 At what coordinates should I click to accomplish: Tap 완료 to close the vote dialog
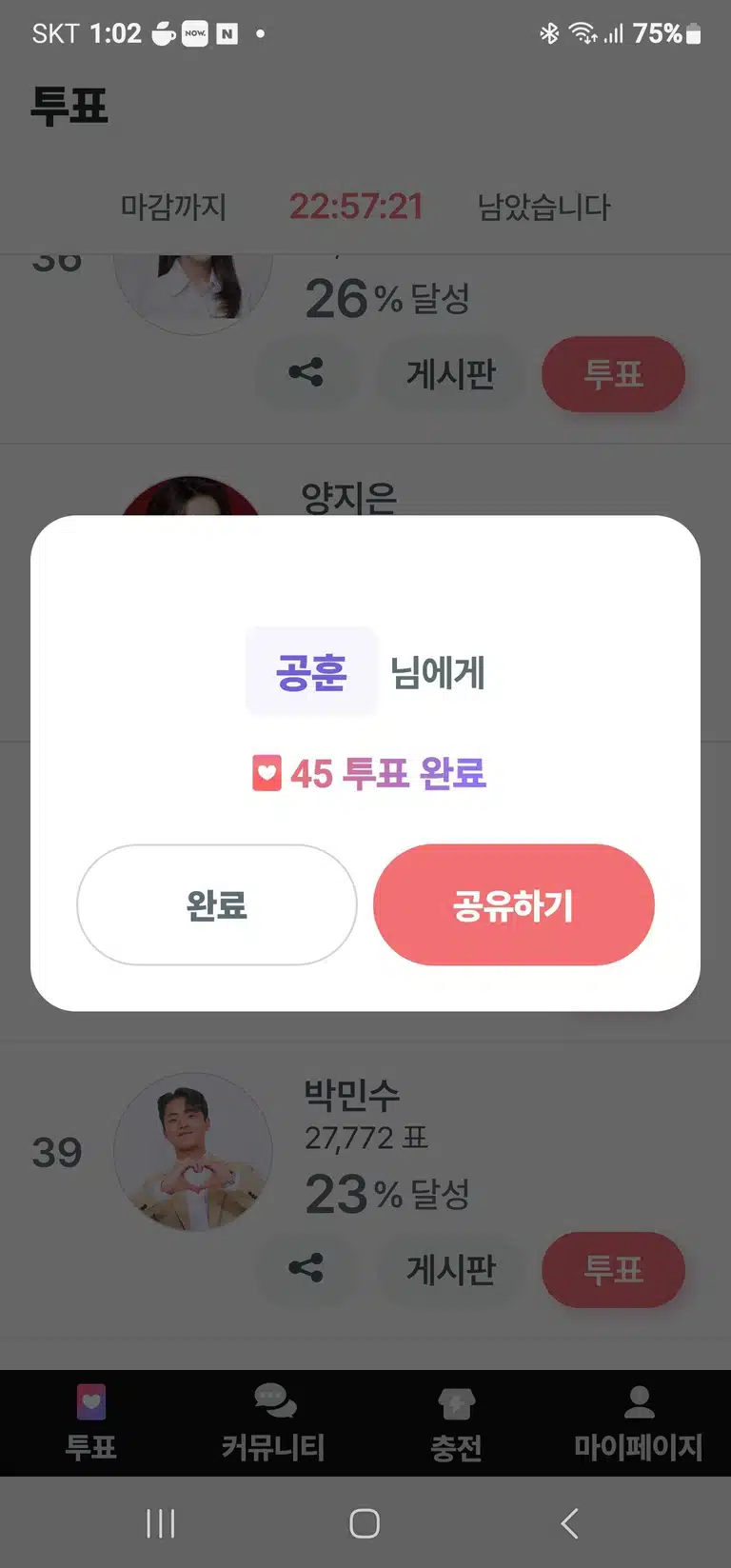[x=217, y=904]
